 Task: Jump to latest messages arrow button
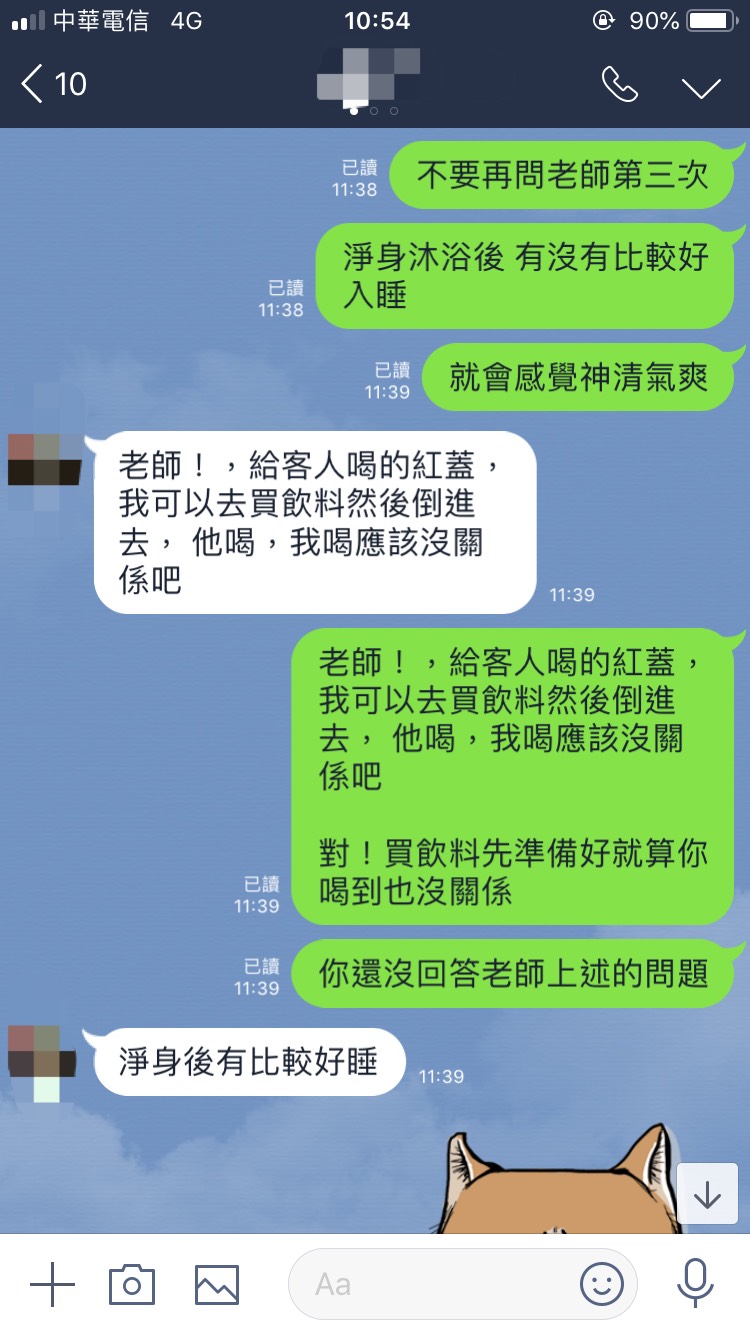707,1195
